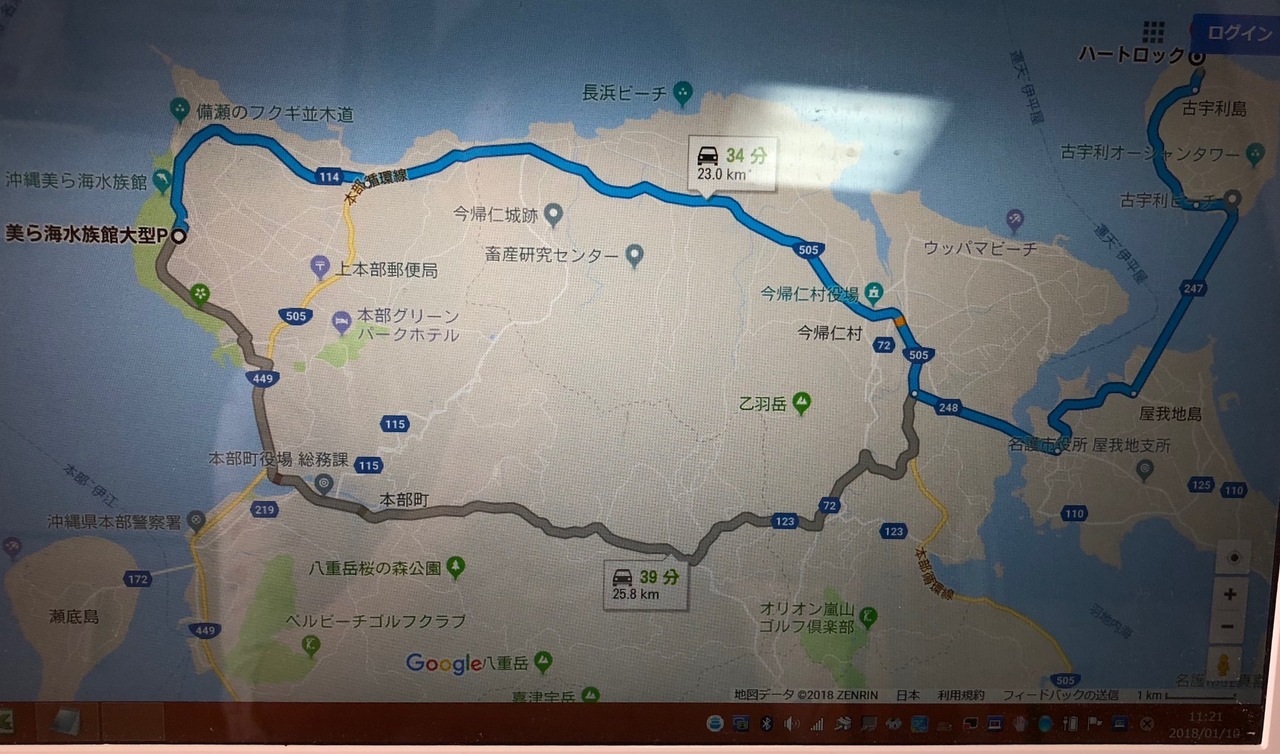Image resolution: width=1280 pixels, height=754 pixels.
Task: Tap the ログイン login button
Action: pyautogui.click(x=1240, y=32)
